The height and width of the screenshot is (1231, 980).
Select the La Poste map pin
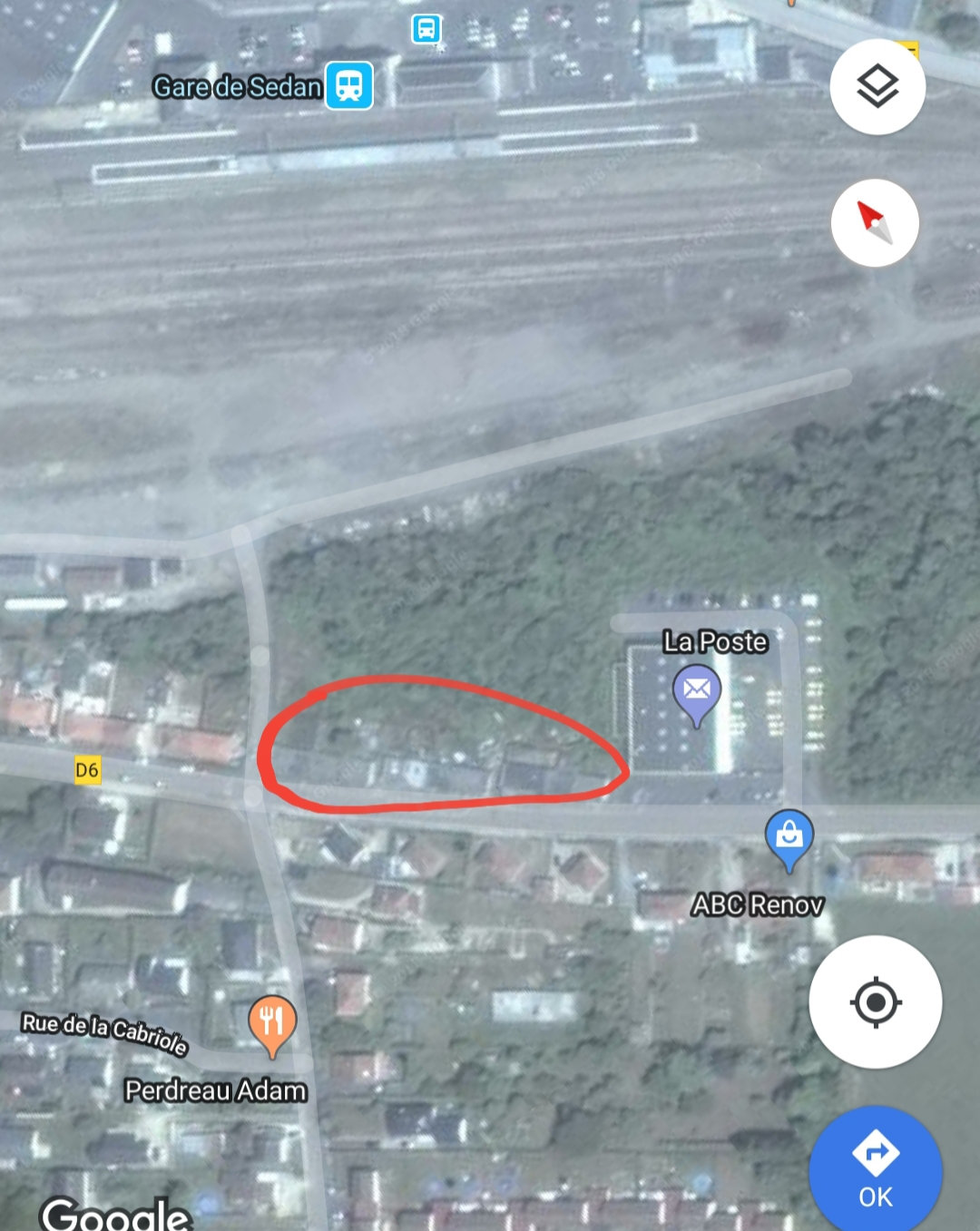click(696, 690)
